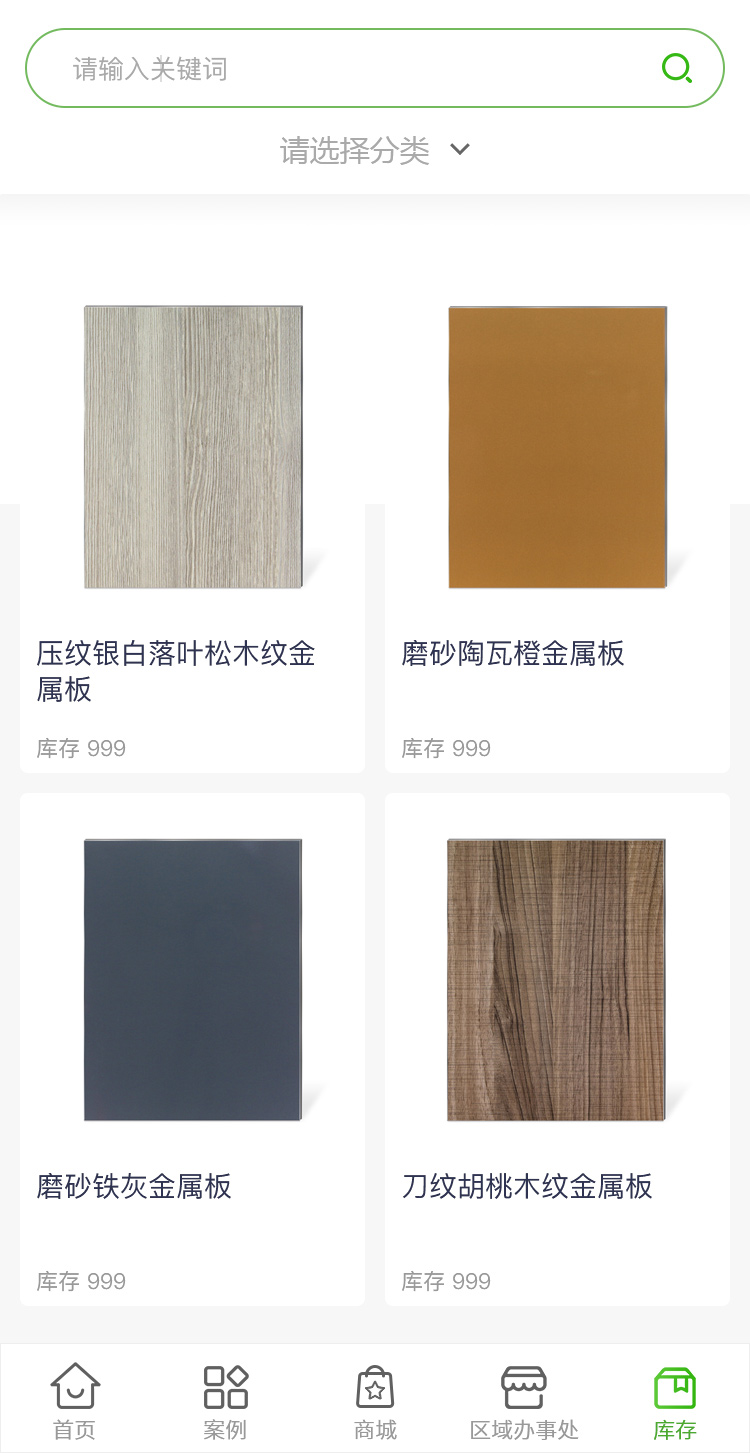The width and height of the screenshot is (750, 1453).
Task: Select the 库存 inventory tab
Action: click(675, 1400)
